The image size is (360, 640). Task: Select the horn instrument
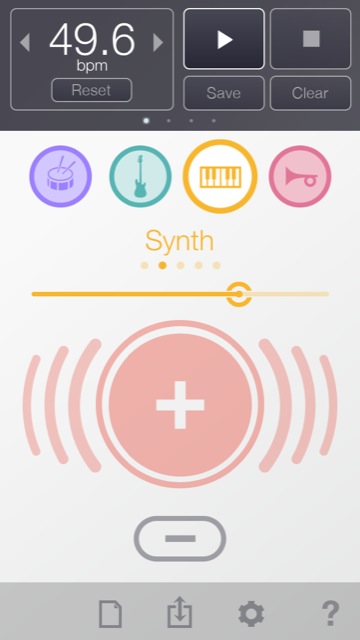300,176
